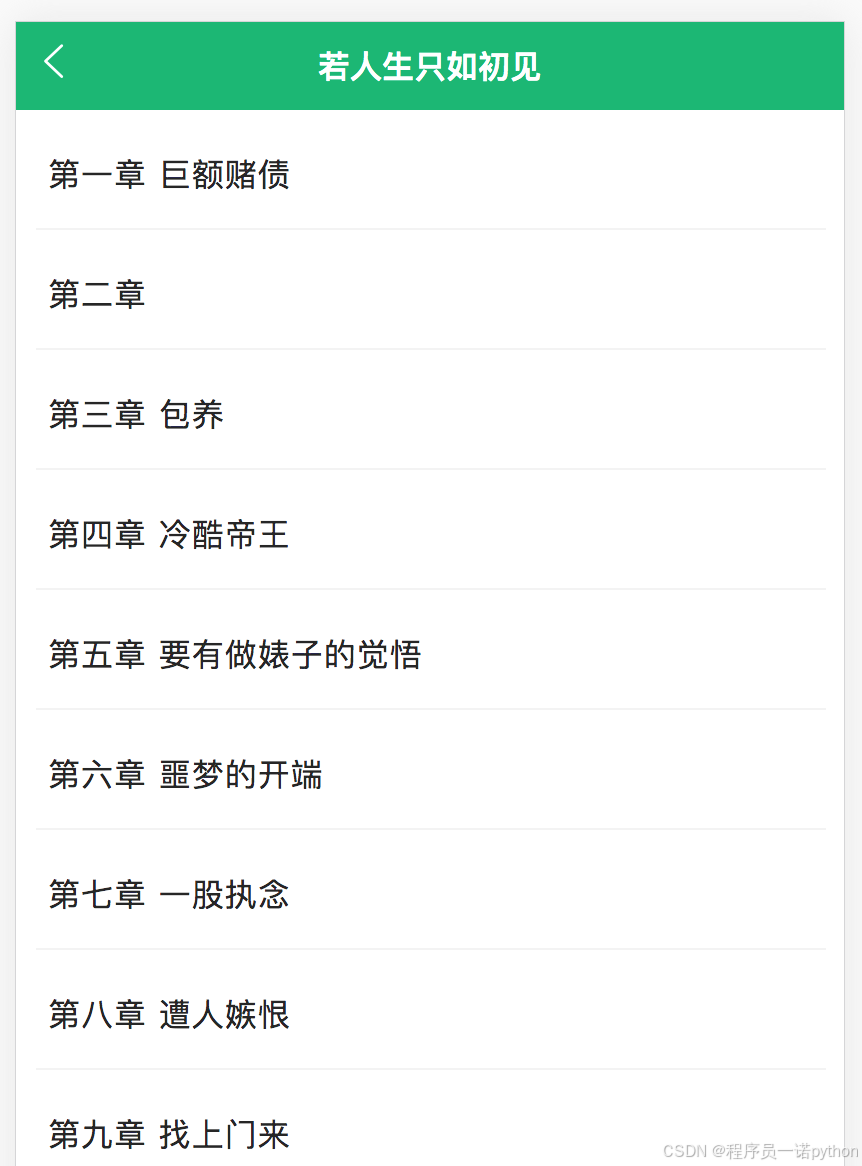Screen dimensions: 862x1166
Task: Open chapter 第六章 噩梦的开端
Action: click(431, 775)
